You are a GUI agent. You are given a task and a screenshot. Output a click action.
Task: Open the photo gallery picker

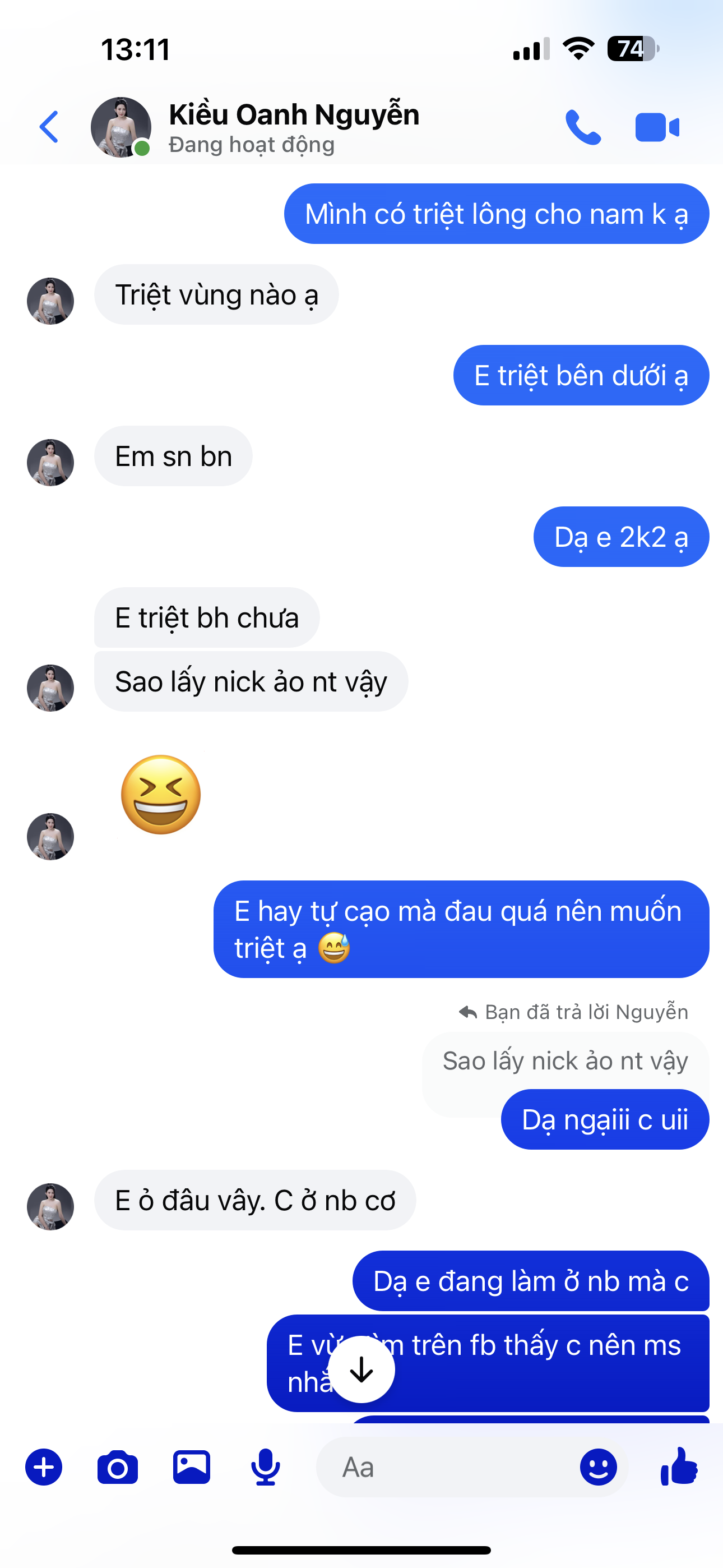(x=192, y=1468)
